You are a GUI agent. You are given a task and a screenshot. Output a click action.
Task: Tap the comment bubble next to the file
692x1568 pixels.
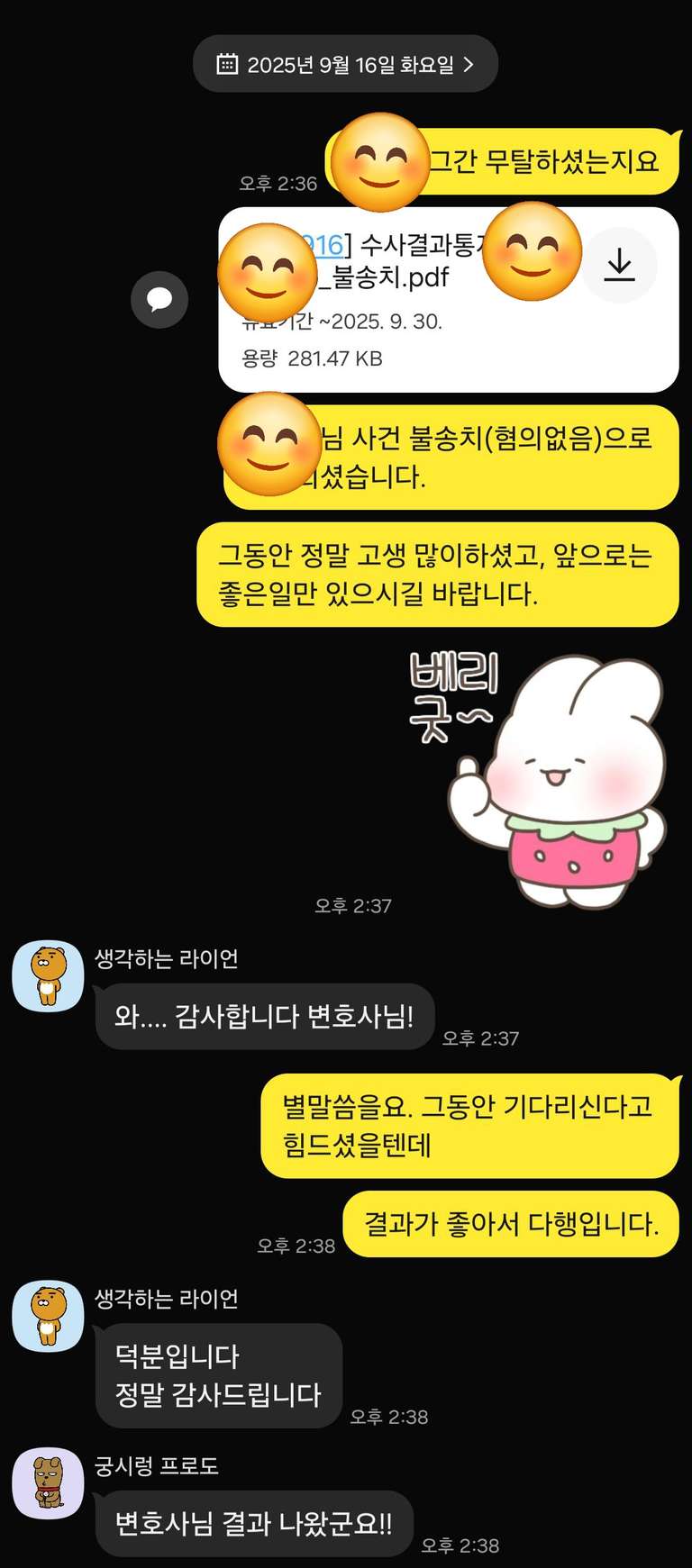click(159, 299)
